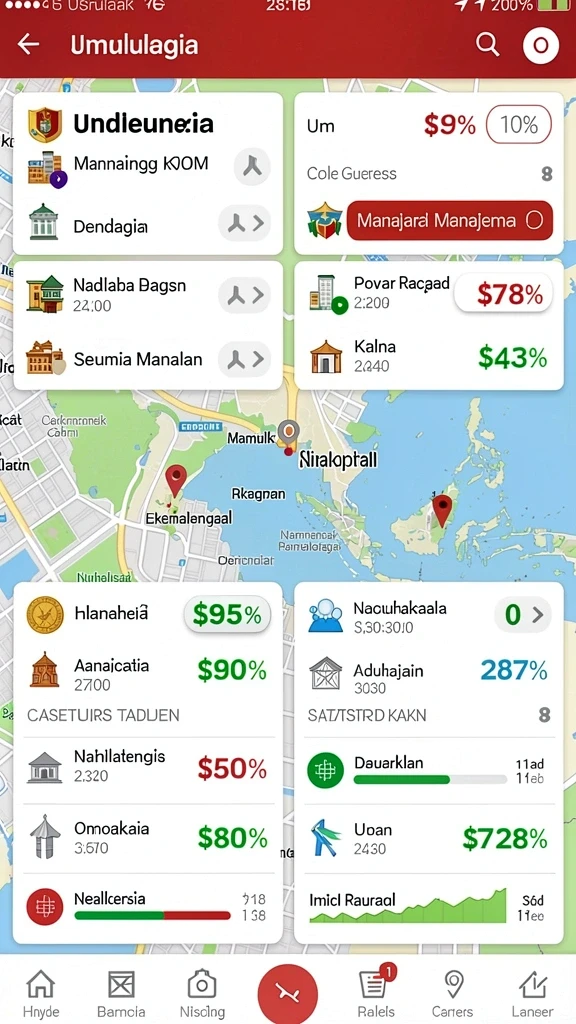Open the Laneer tab
Image resolution: width=576 pixels, height=1024 pixels.
tap(534, 993)
